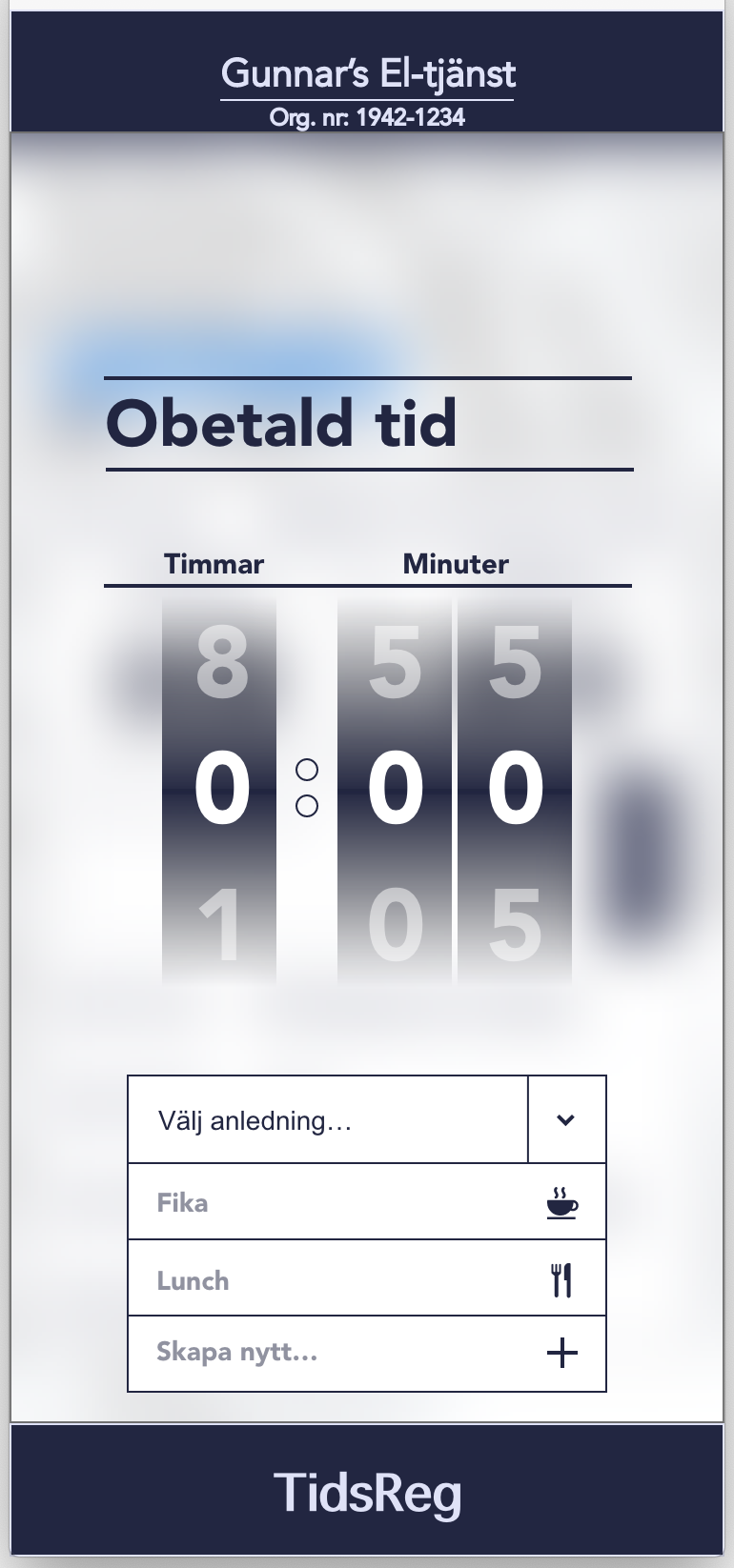734x1568 pixels.
Task: Select Fika as the reason
Action: tap(367, 1202)
